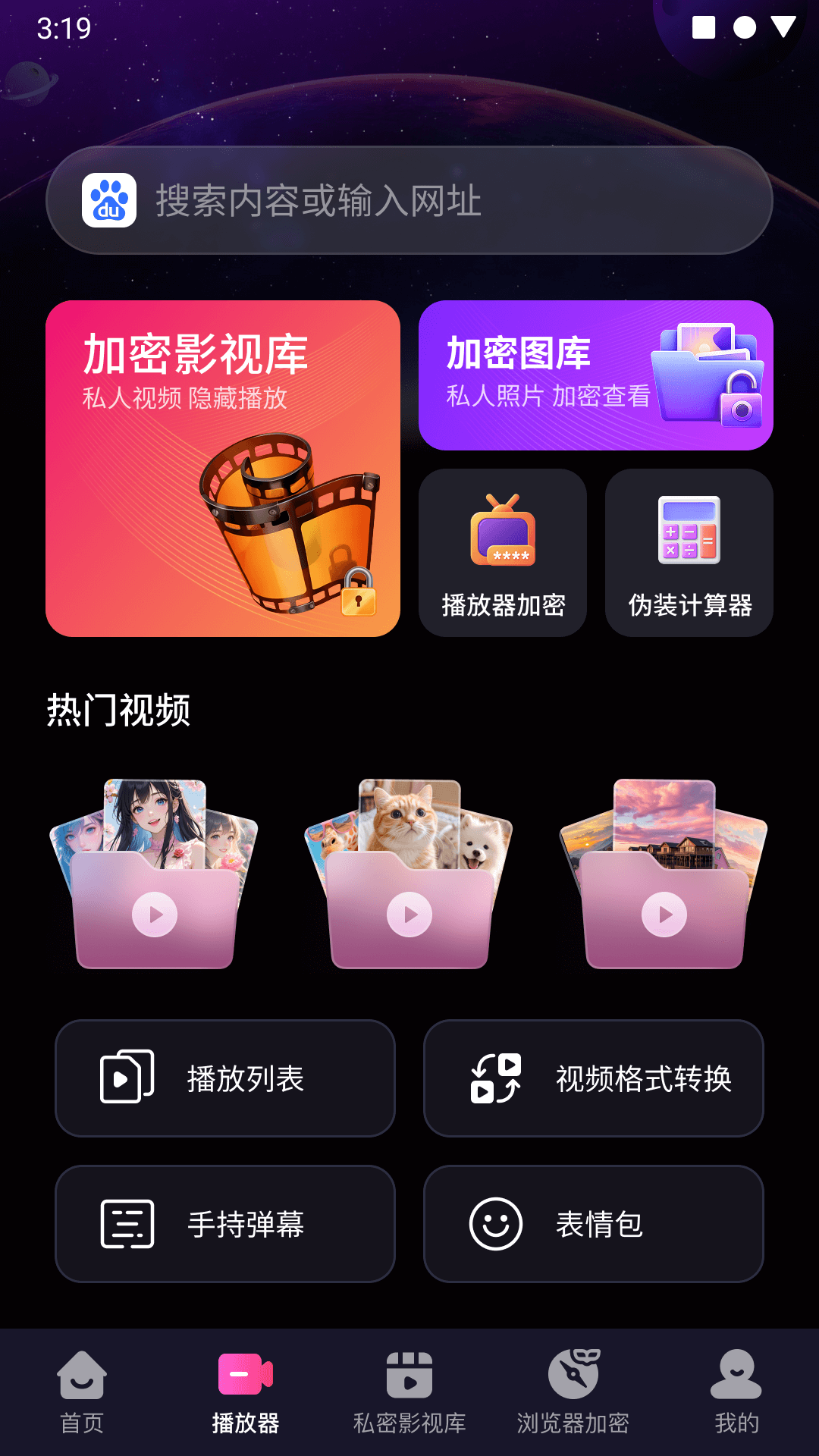
Task: Play the anime girl video folder
Action: click(155, 915)
